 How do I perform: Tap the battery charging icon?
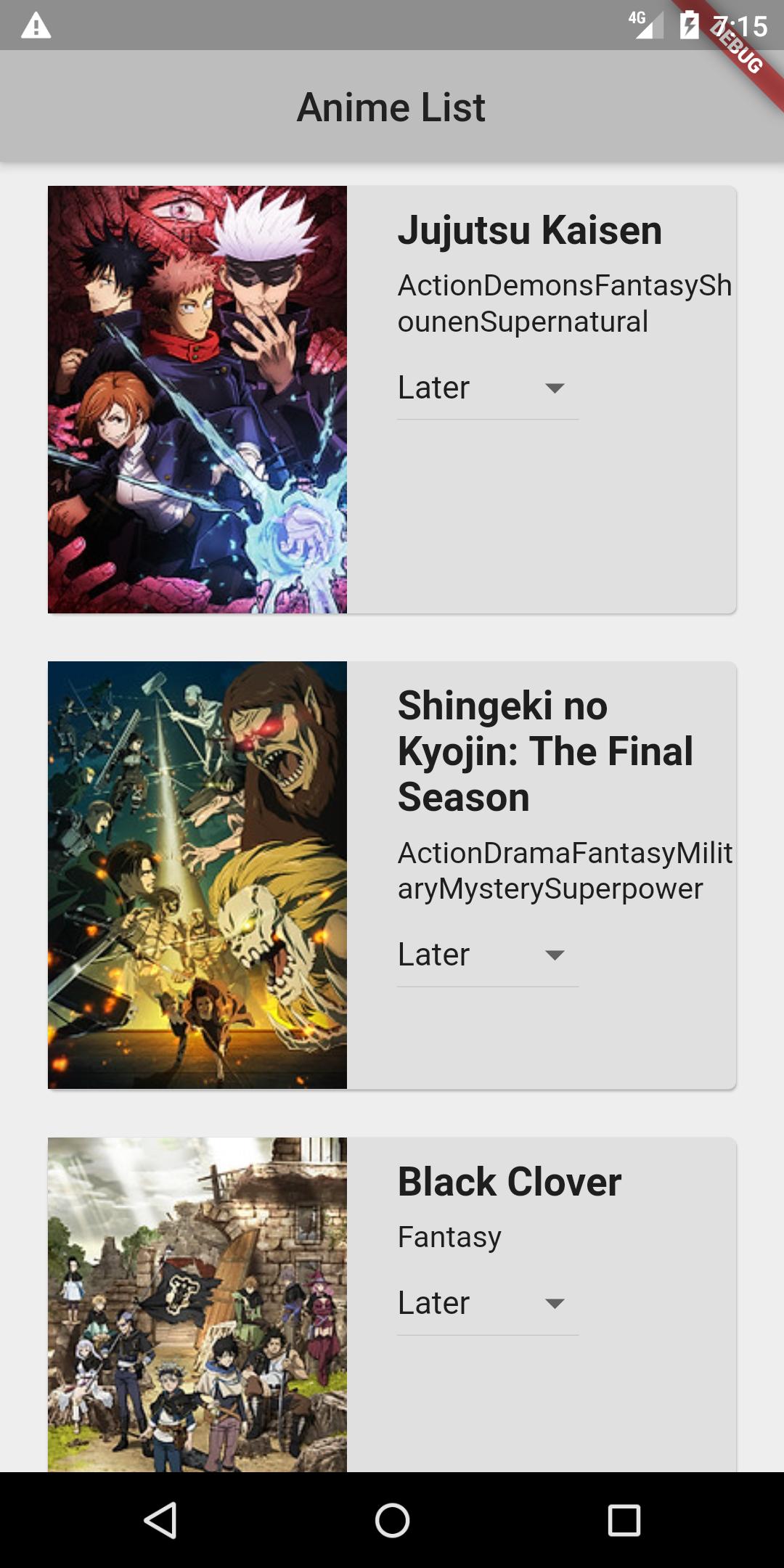688,24
